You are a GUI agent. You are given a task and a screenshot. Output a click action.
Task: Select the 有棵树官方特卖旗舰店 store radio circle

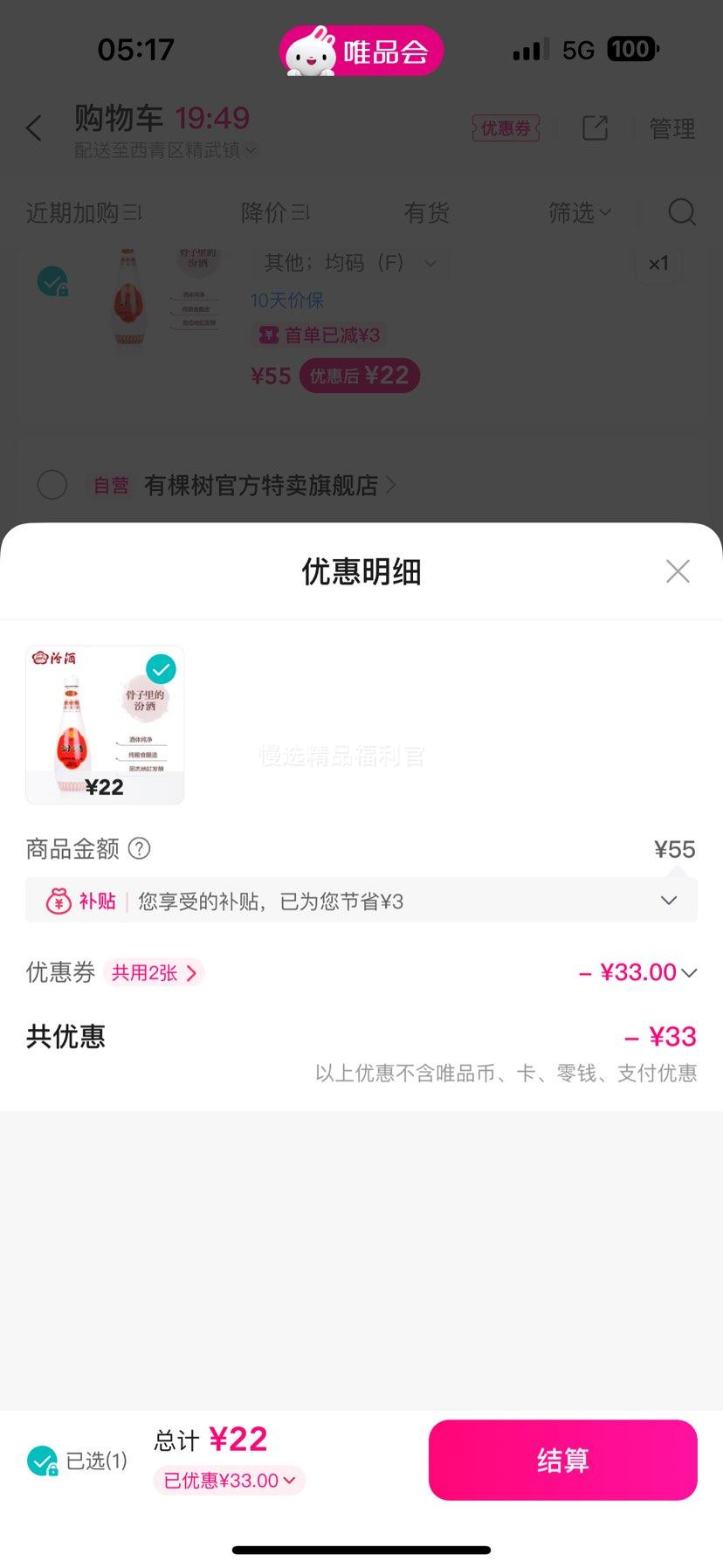pyautogui.click(x=52, y=485)
